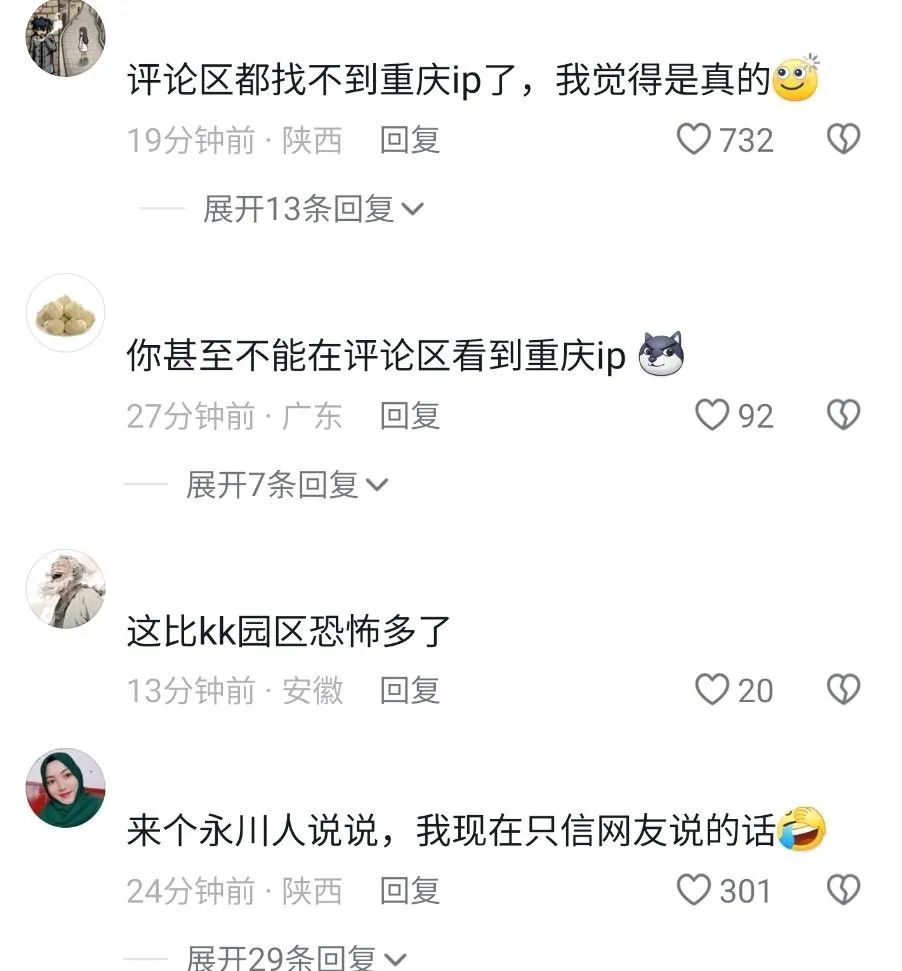Tap the like count 732

tap(745, 139)
